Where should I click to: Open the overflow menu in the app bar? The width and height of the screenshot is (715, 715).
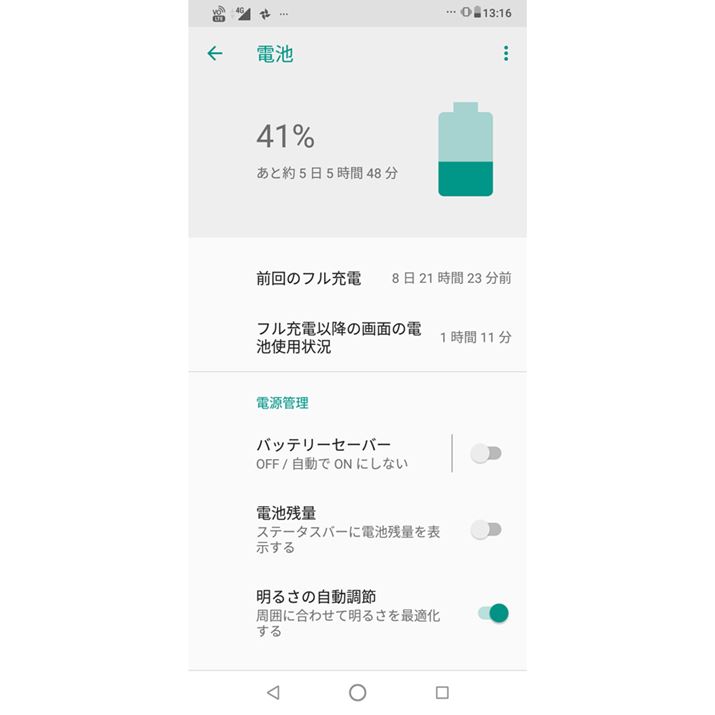506,54
